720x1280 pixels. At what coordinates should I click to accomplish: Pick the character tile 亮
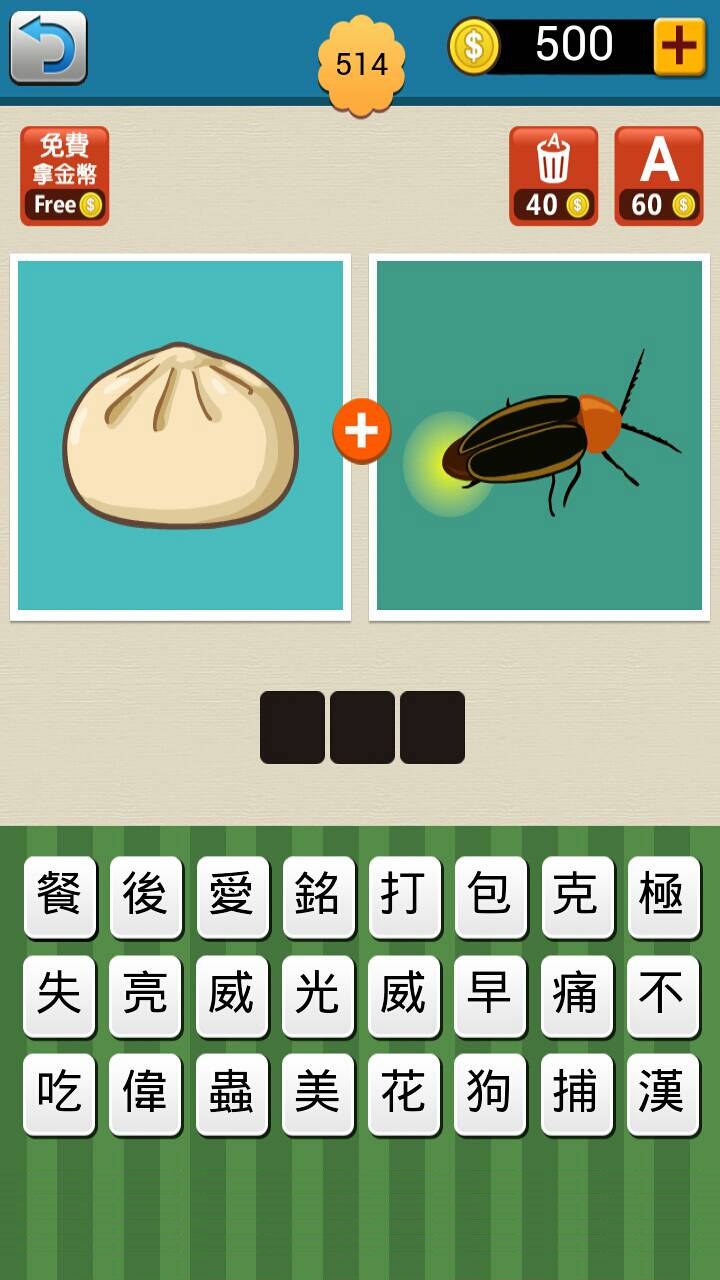[x=145, y=994]
